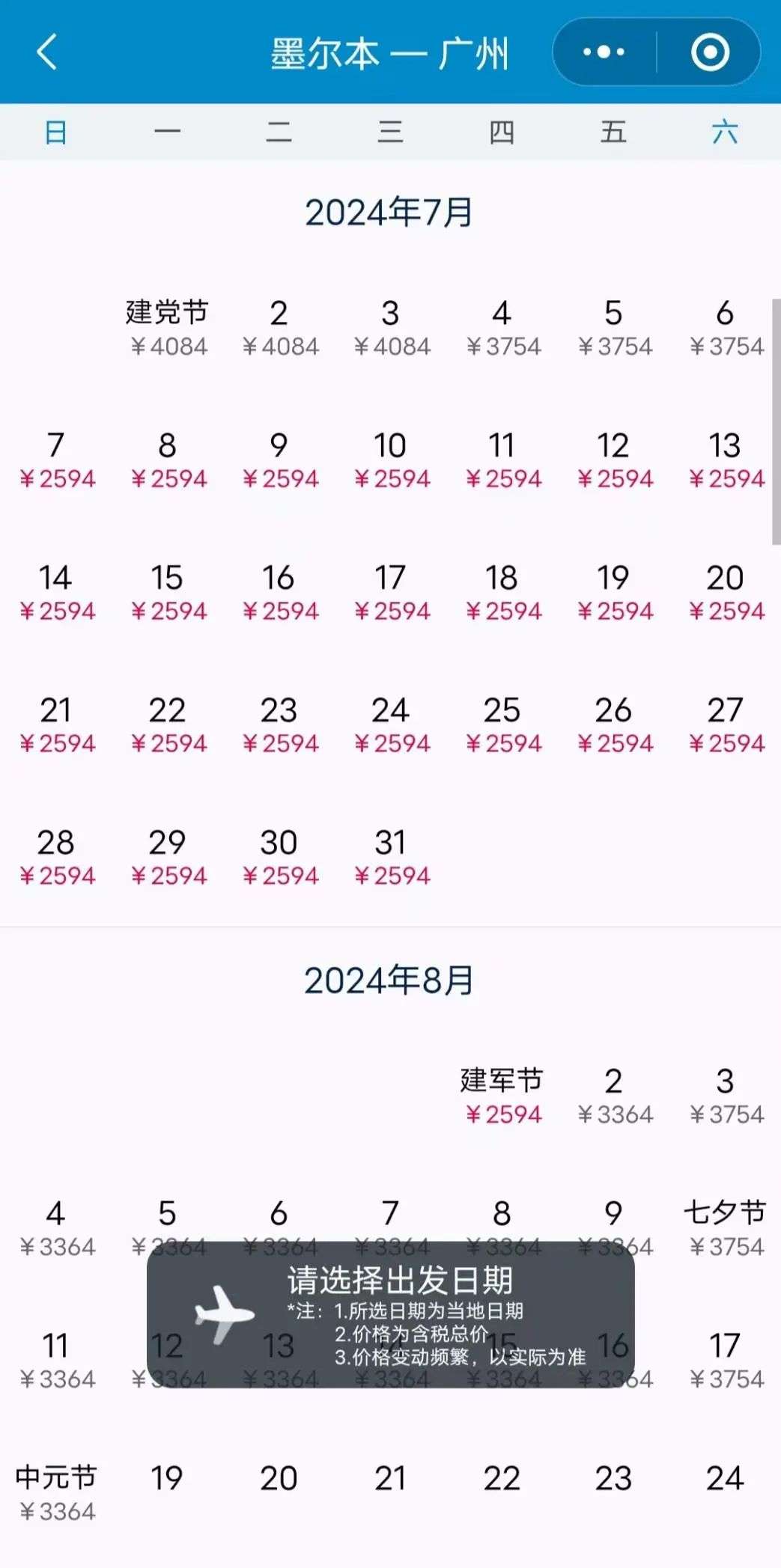Select July 16 in the calendar
The height and width of the screenshot is (1568, 781).
279,592
